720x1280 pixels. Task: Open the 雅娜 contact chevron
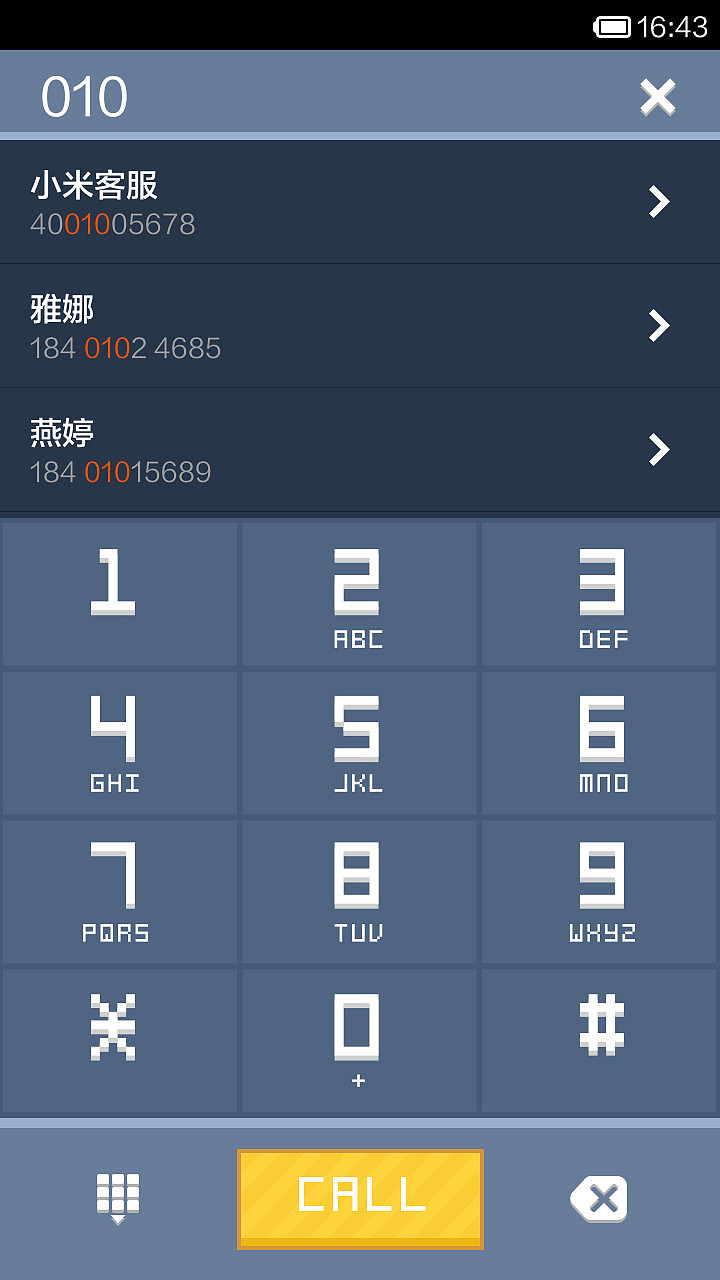658,326
